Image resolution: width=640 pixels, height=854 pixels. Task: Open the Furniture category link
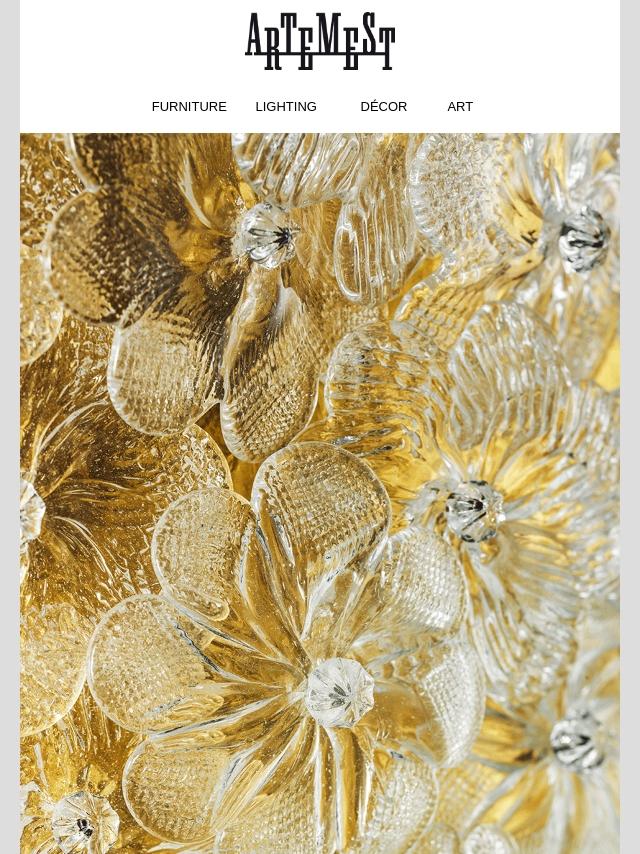189,107
